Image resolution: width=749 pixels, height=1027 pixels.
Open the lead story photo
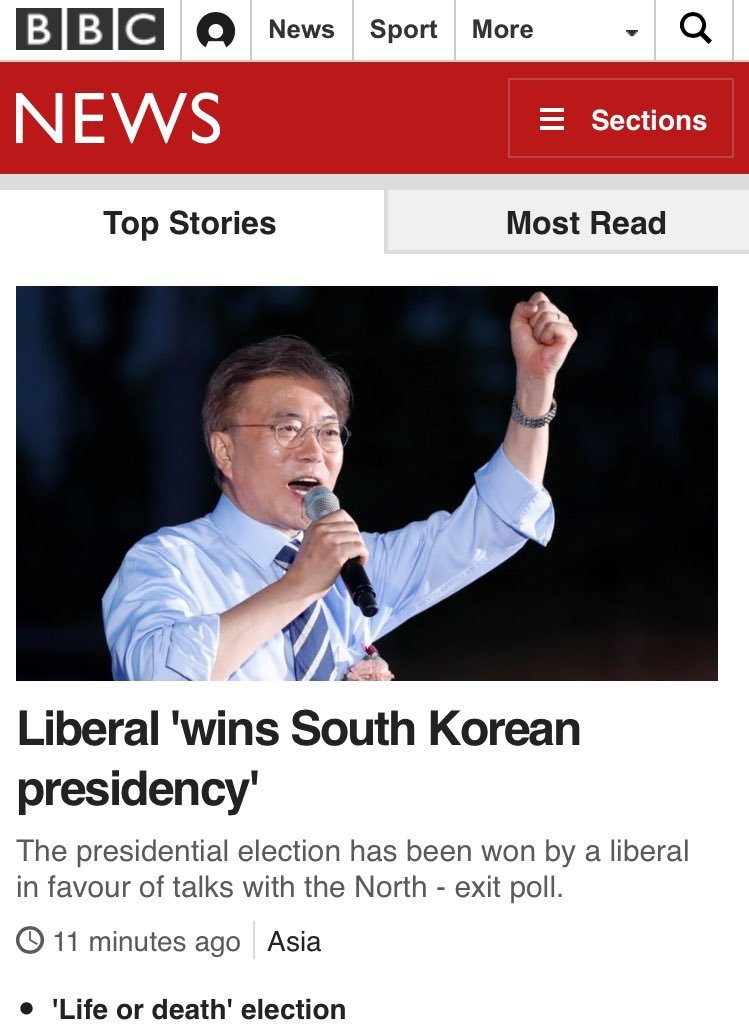point(366,483)
